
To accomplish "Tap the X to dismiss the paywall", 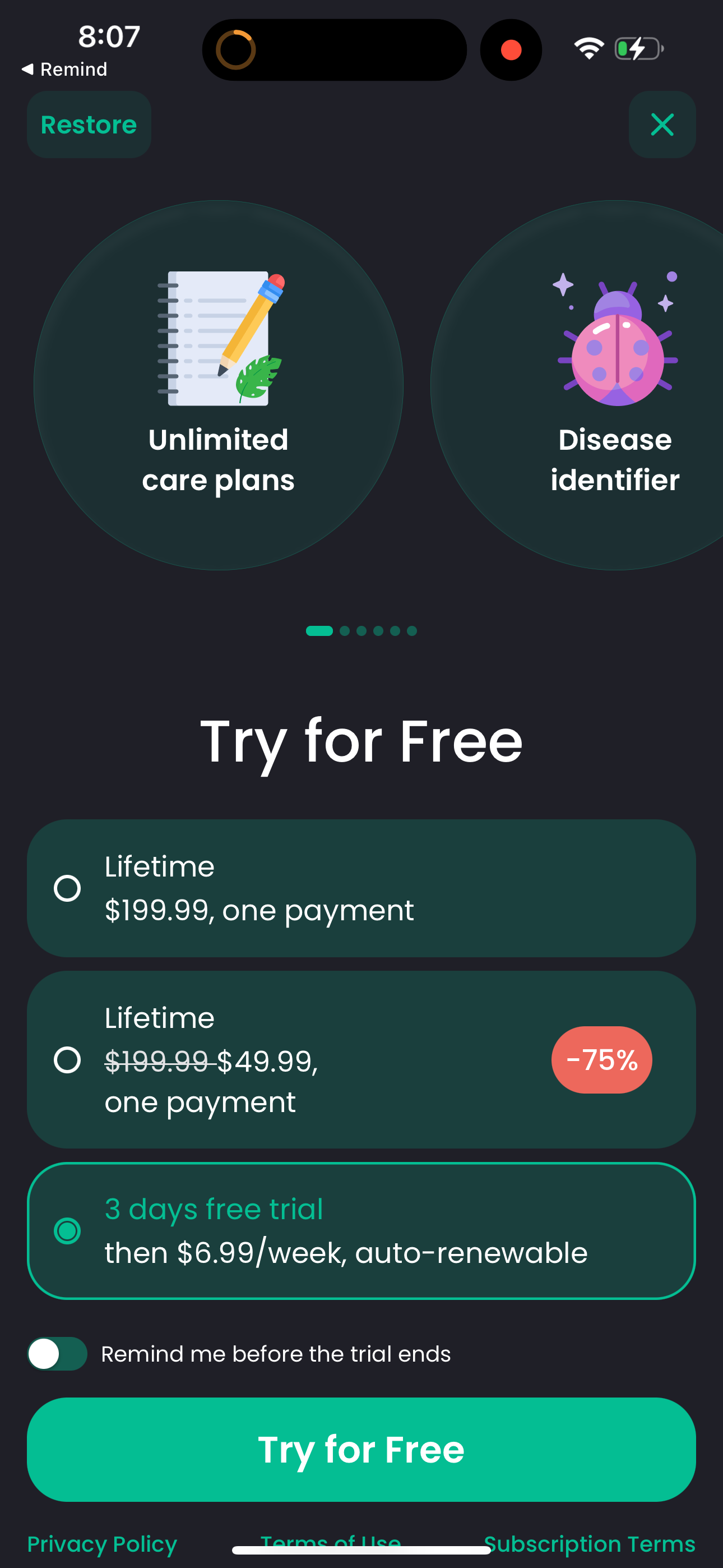I will (x=661, y=125).
